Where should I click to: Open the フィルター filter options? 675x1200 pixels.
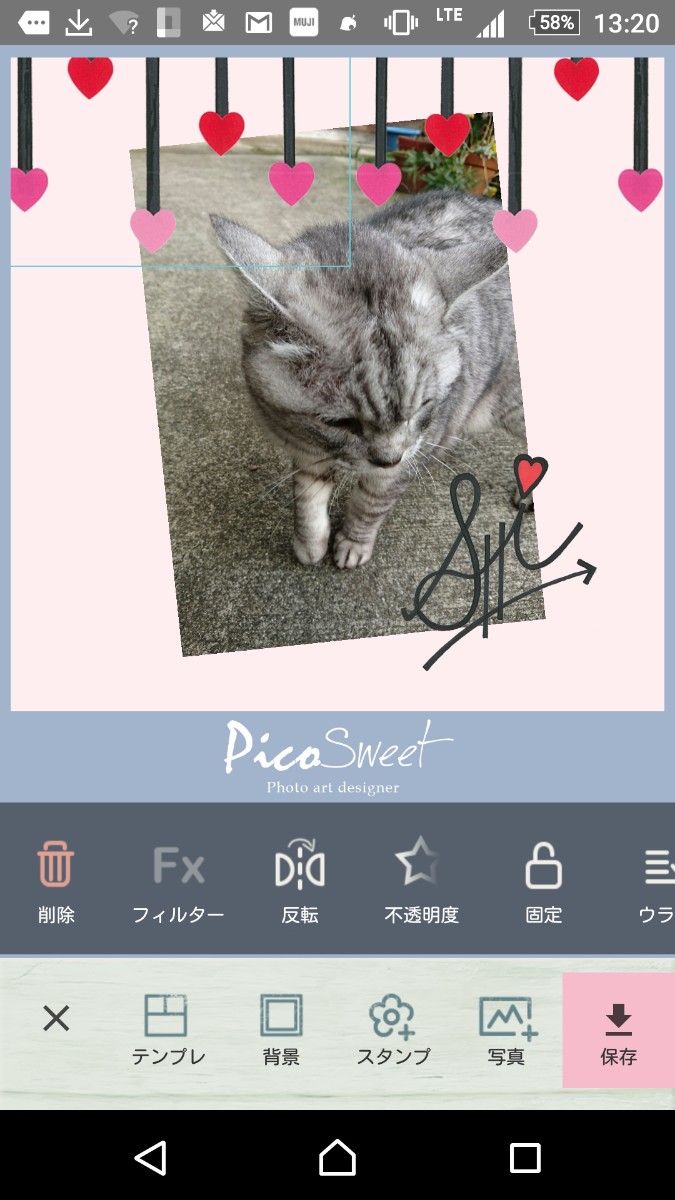point(178,880)
